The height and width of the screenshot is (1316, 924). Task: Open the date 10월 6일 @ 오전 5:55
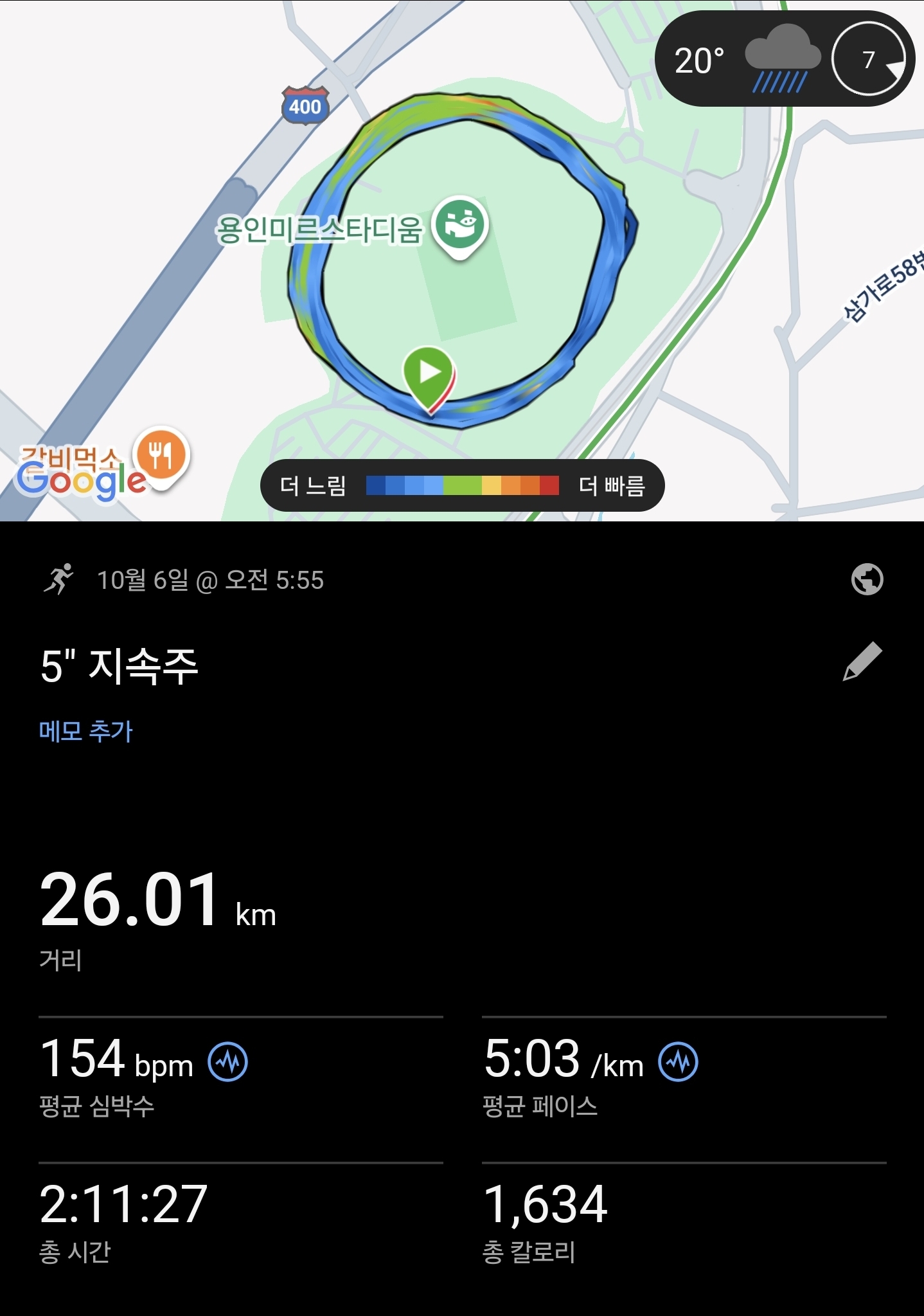212,581
